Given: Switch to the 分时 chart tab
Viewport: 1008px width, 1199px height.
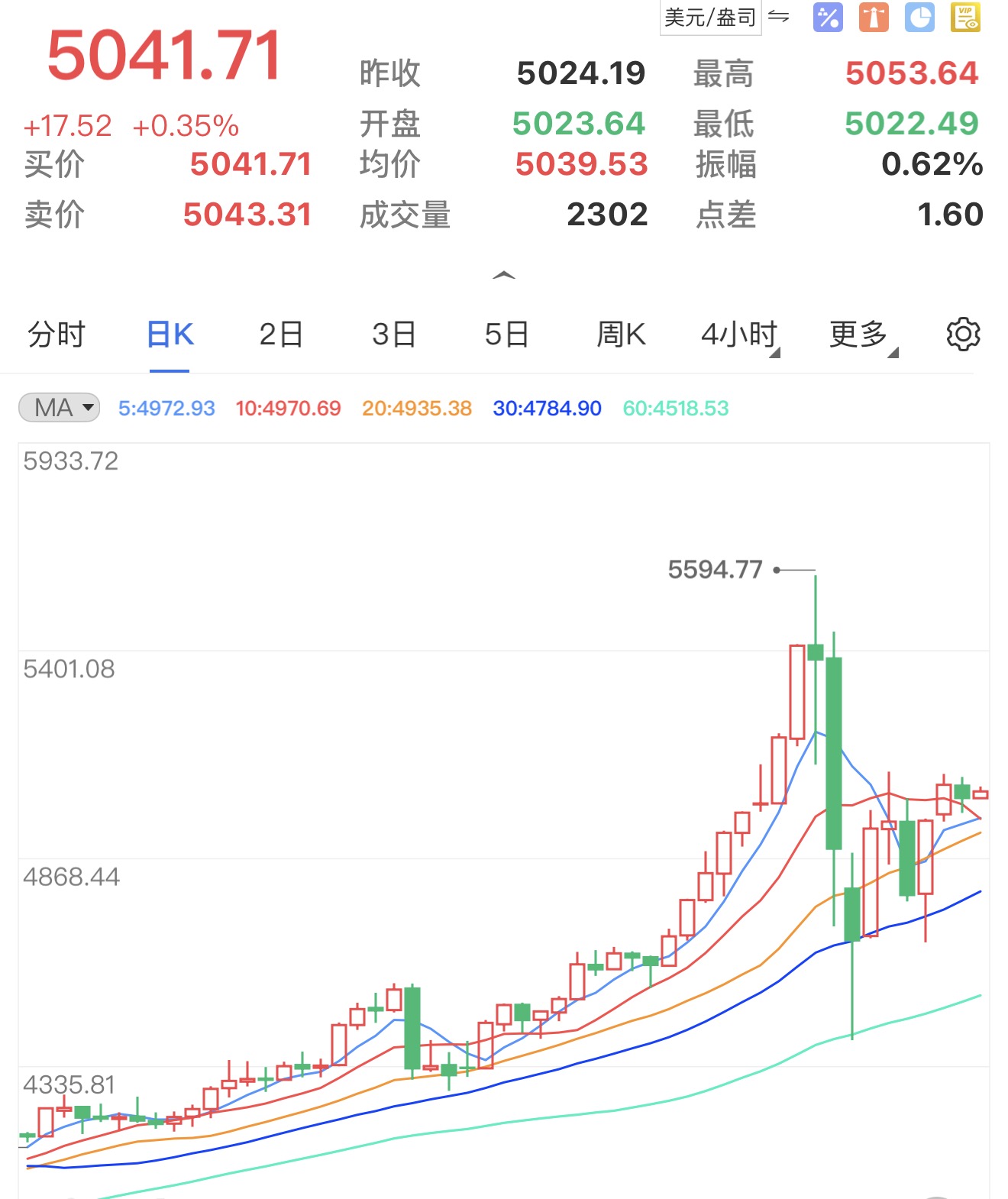Looking at the screenshot, I should coord(57,334).
